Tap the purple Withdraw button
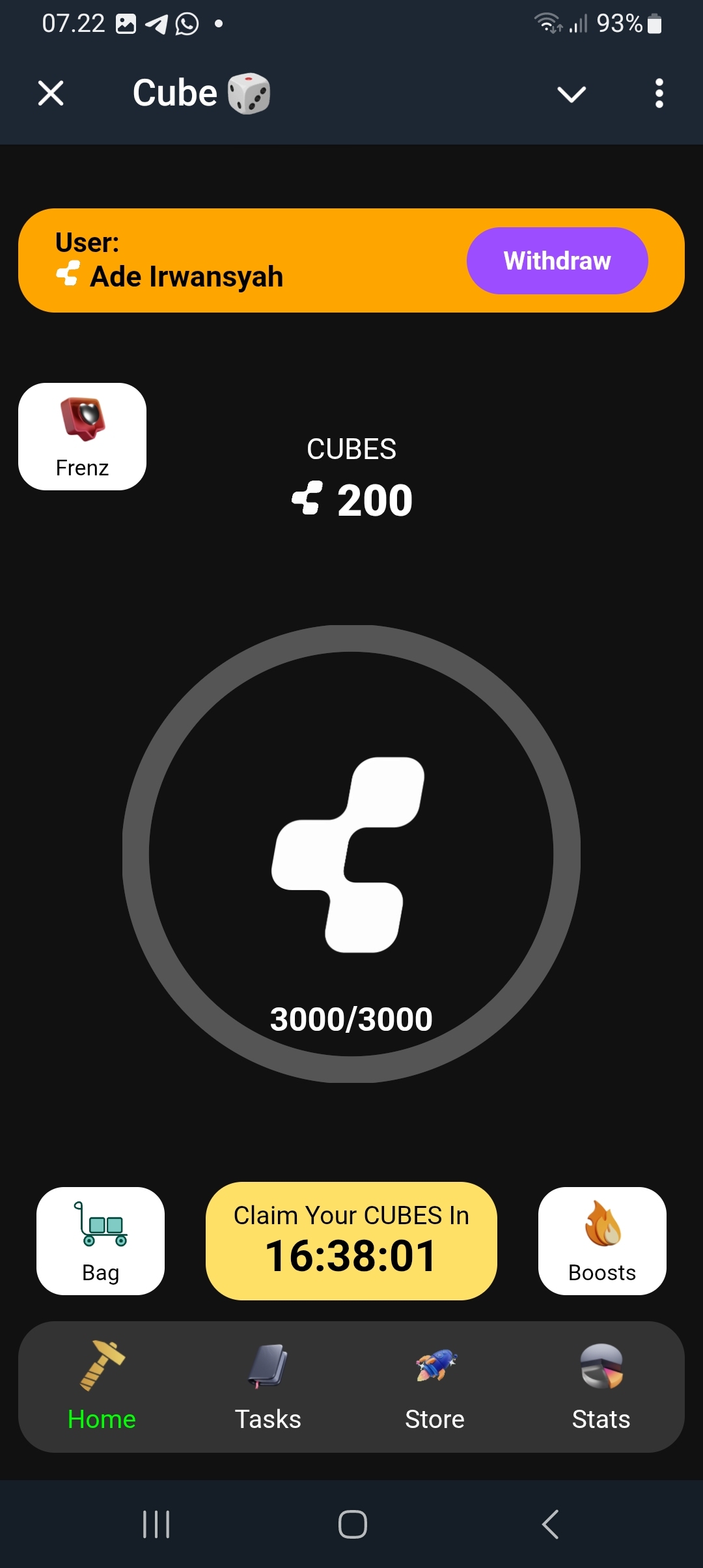 point(557,260)
